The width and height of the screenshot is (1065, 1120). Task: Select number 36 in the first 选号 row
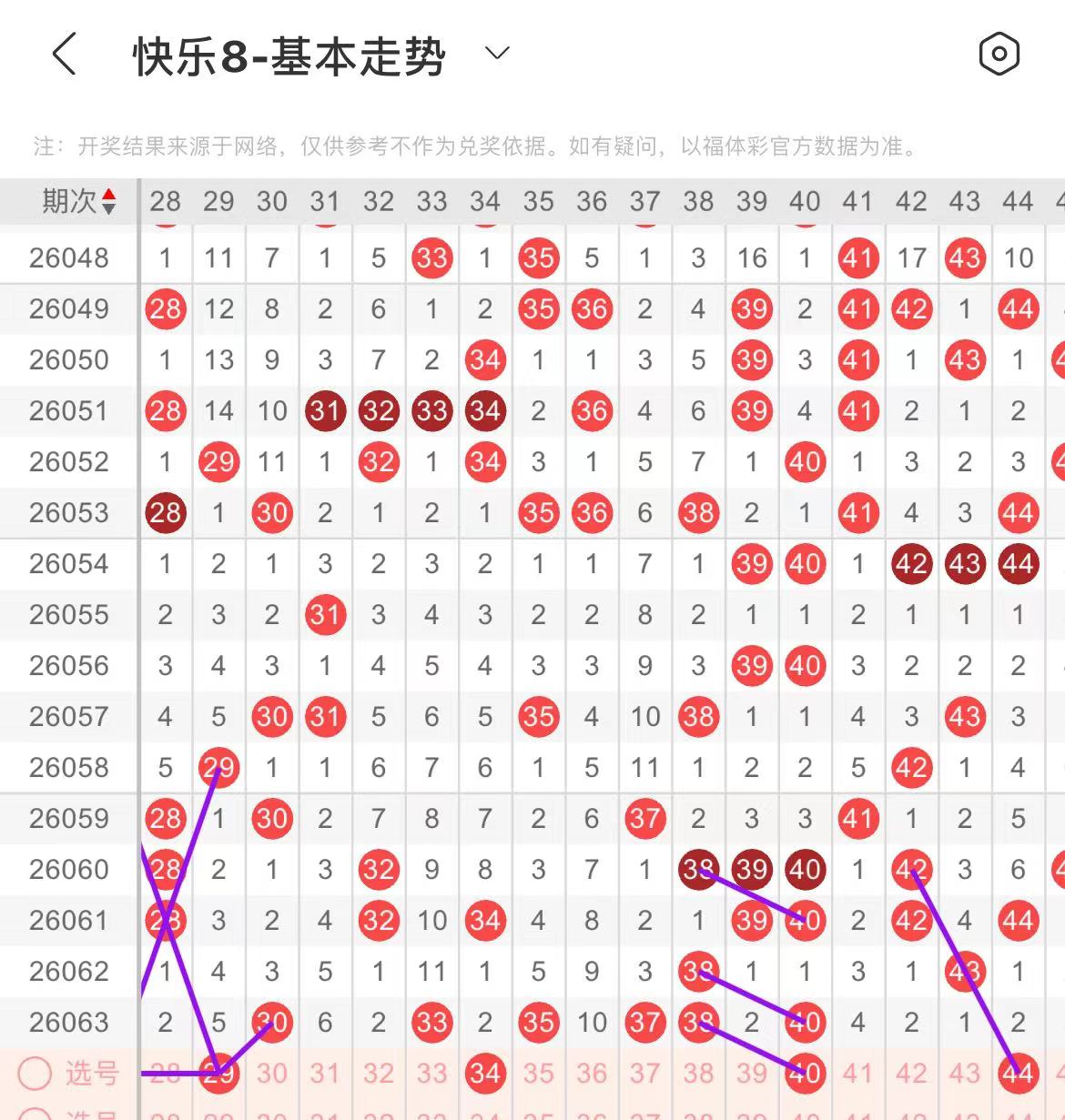coord(592,1074)
